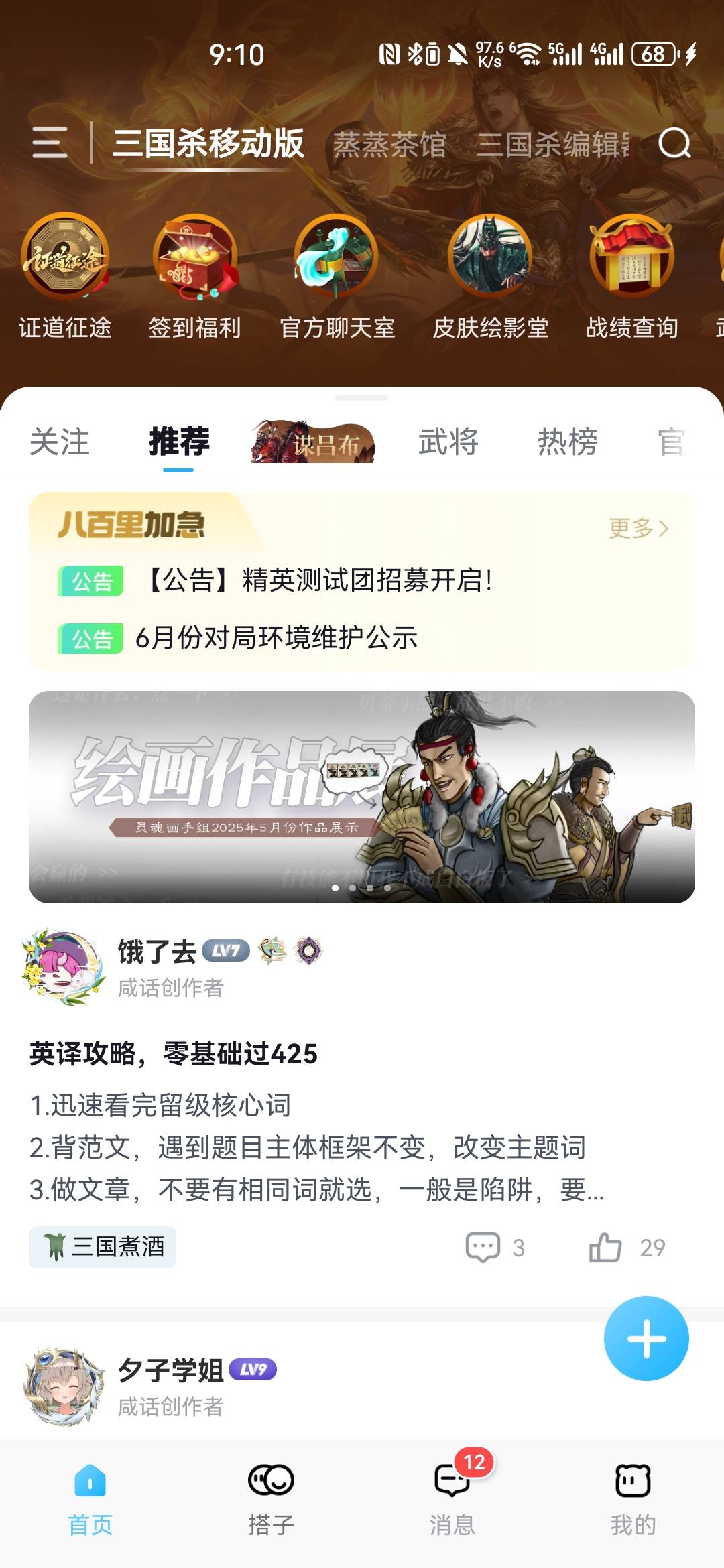Open the hamburger drawer menu
The image size is (724, 1568).
[x=50, y=143]
